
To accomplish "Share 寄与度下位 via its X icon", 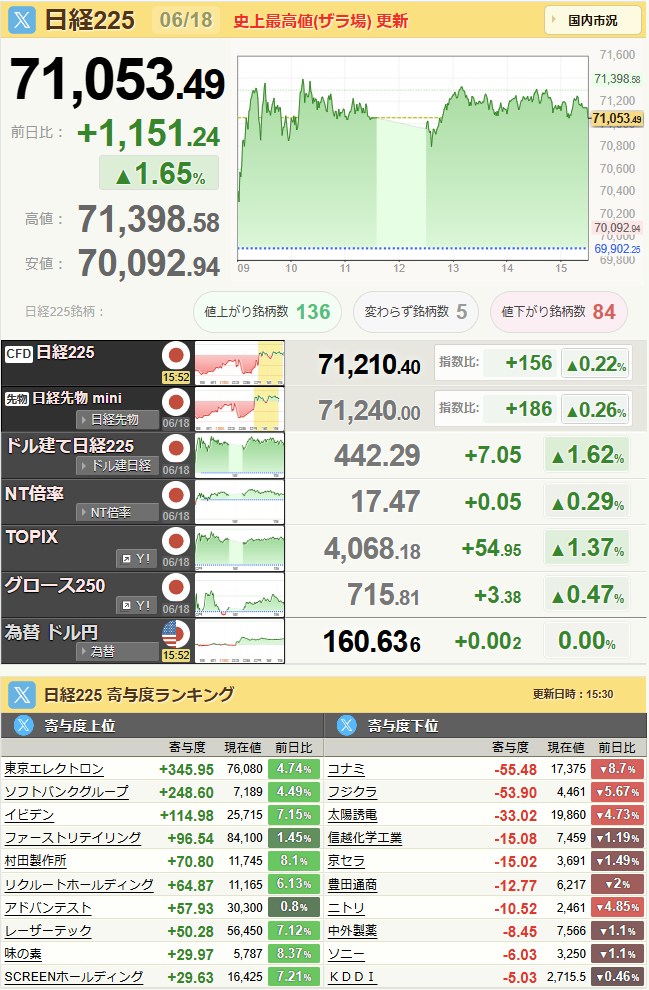I will click(347, 725).
